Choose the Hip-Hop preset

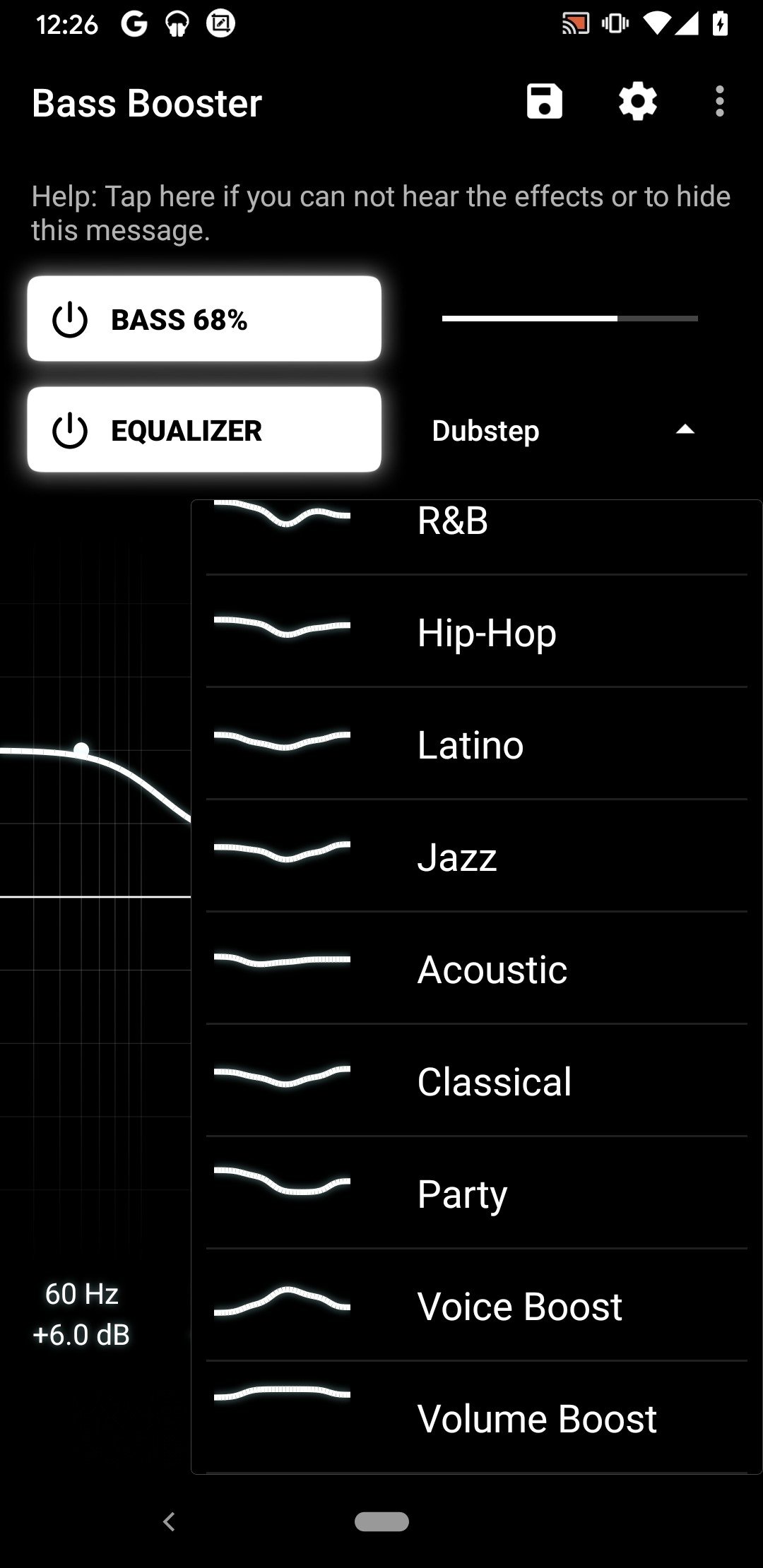click(476, 631)
